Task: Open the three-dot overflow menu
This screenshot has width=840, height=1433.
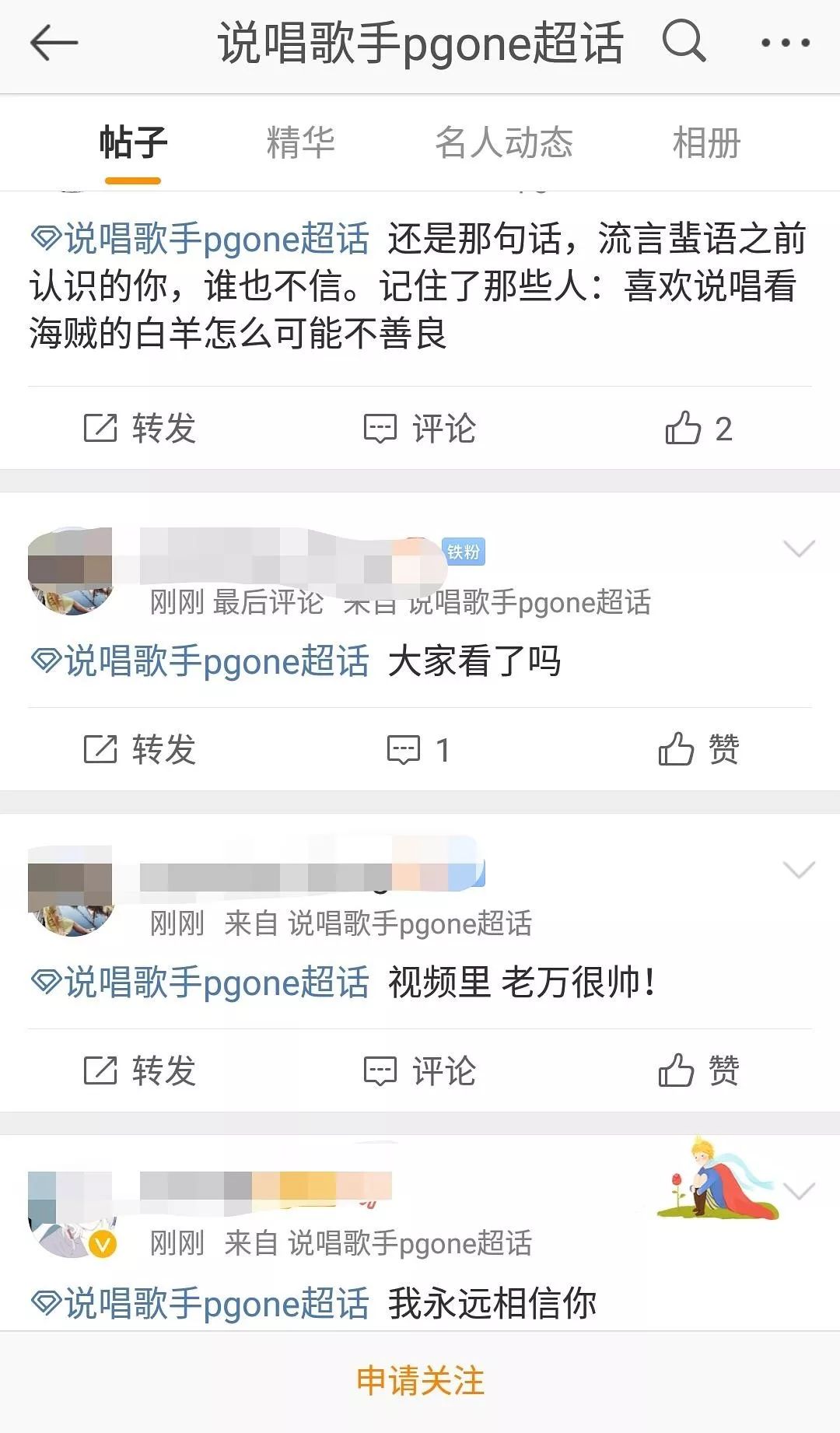Action: coord(786,43)
